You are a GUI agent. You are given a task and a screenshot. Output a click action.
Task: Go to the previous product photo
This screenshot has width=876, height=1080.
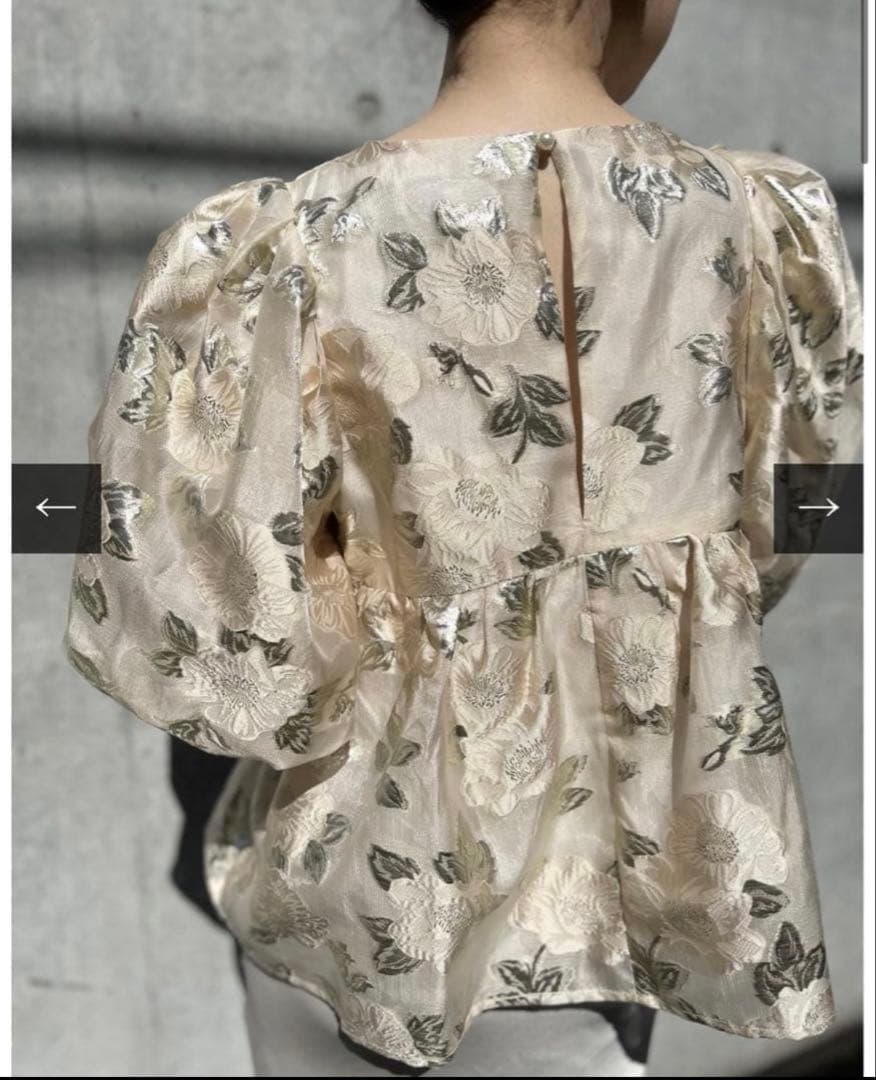(x=56, y=508)
